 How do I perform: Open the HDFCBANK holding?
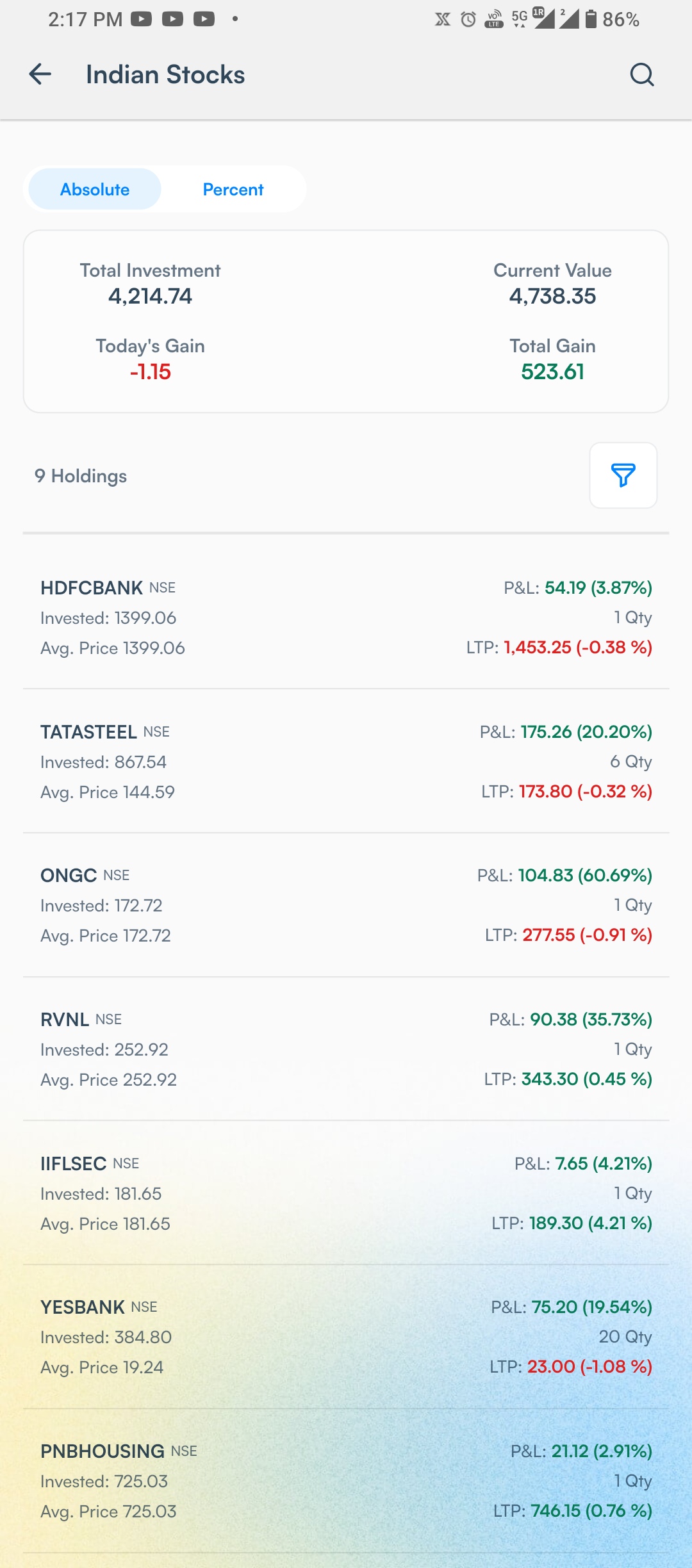pyautogui.click(x=346, y=617)
